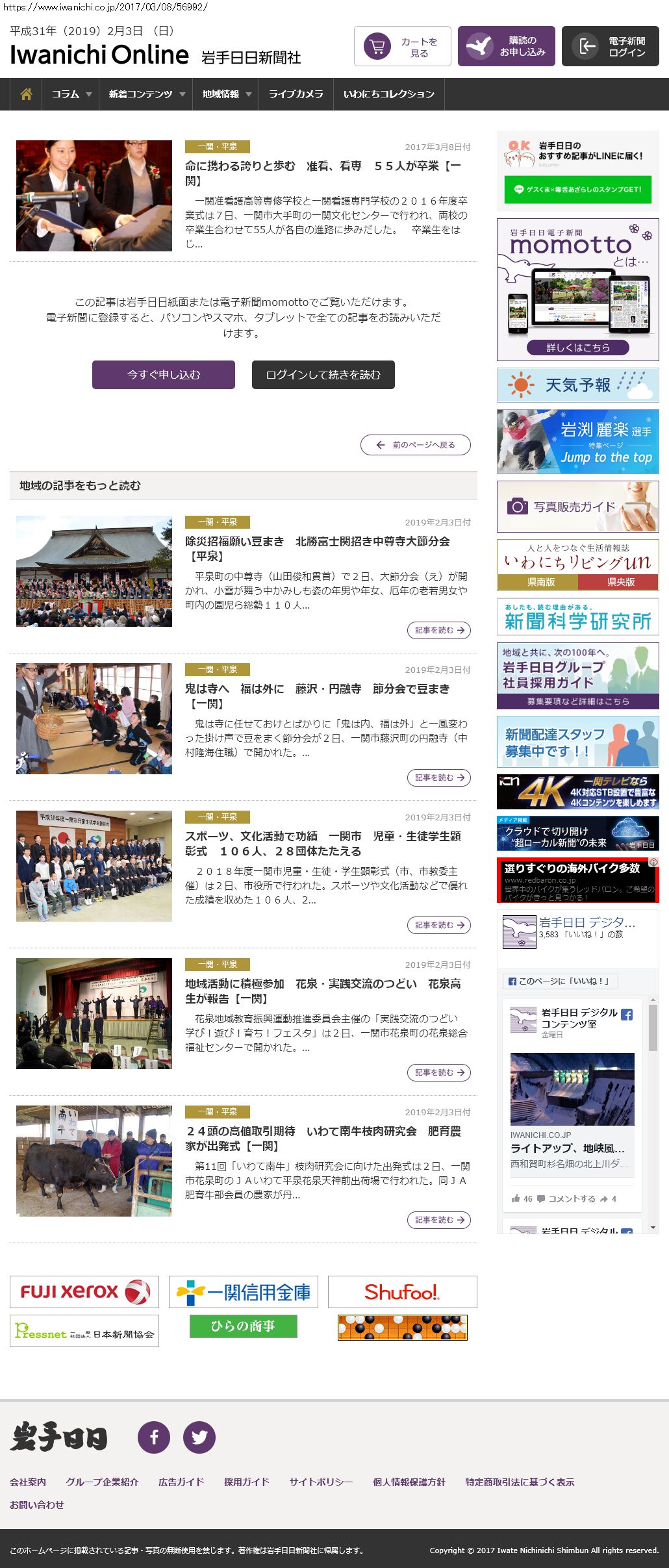View the shopping cart カートを見る
The width and height of the screenshot is (669, 1568).
[x=402, y=47]
